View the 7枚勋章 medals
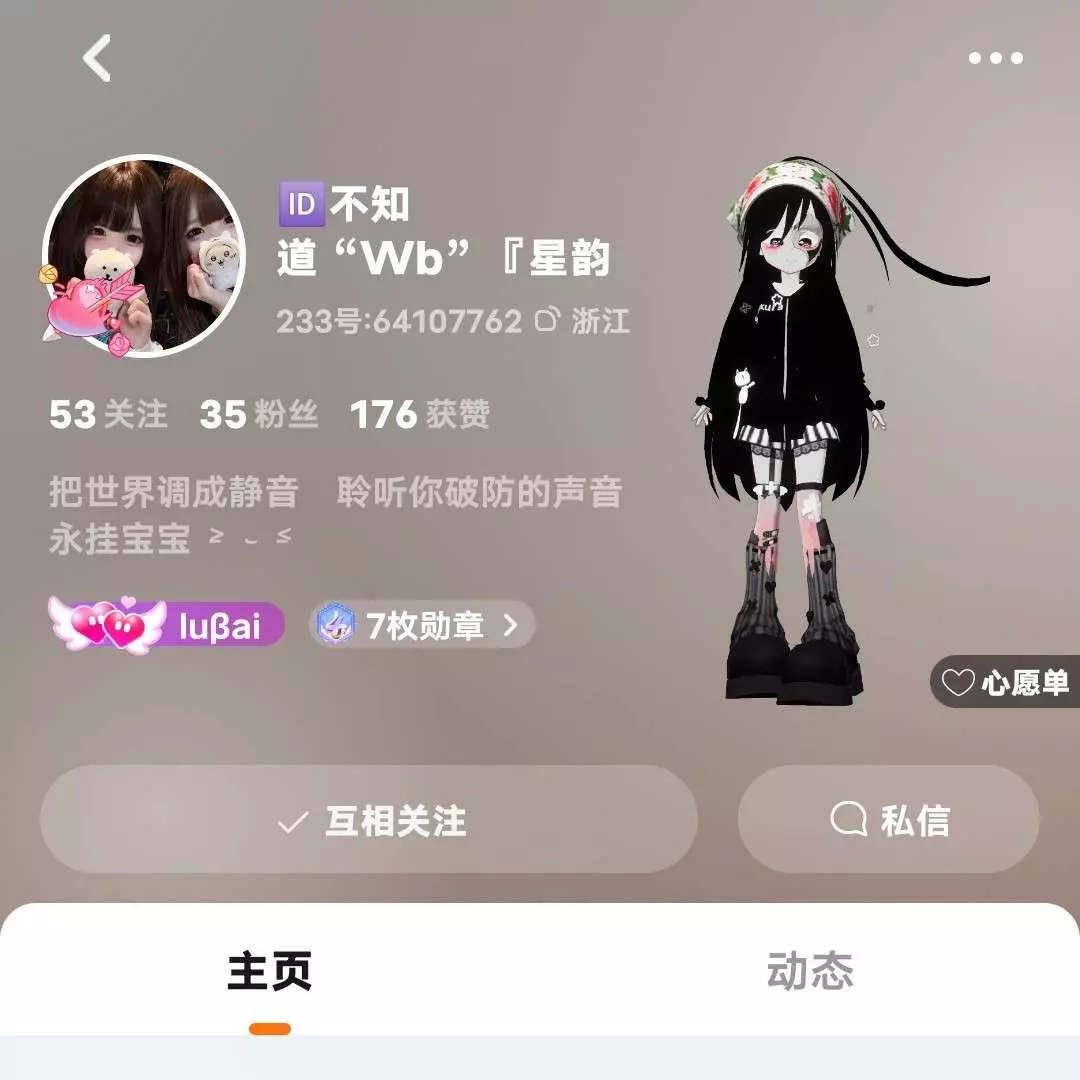Viewport: 1080px width, 1080px height. pyautogui.click(x=422, y=626)
